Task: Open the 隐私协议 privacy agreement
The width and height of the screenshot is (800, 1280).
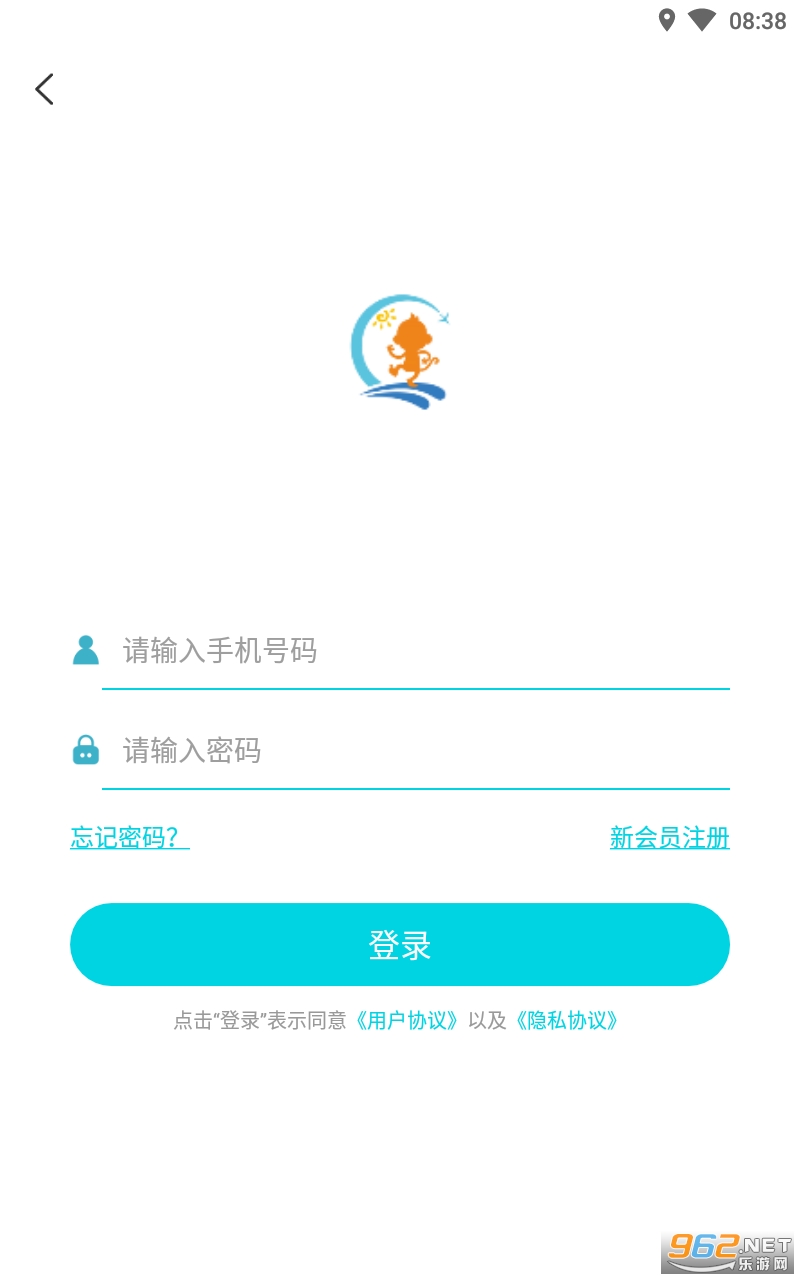Action: pyautogui.click(x=567, y=1020)
